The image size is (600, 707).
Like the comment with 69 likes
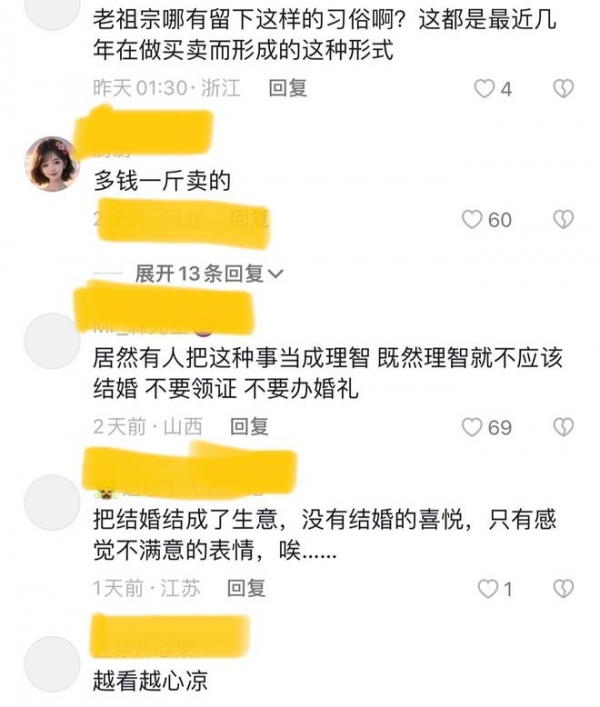[472, 427]
